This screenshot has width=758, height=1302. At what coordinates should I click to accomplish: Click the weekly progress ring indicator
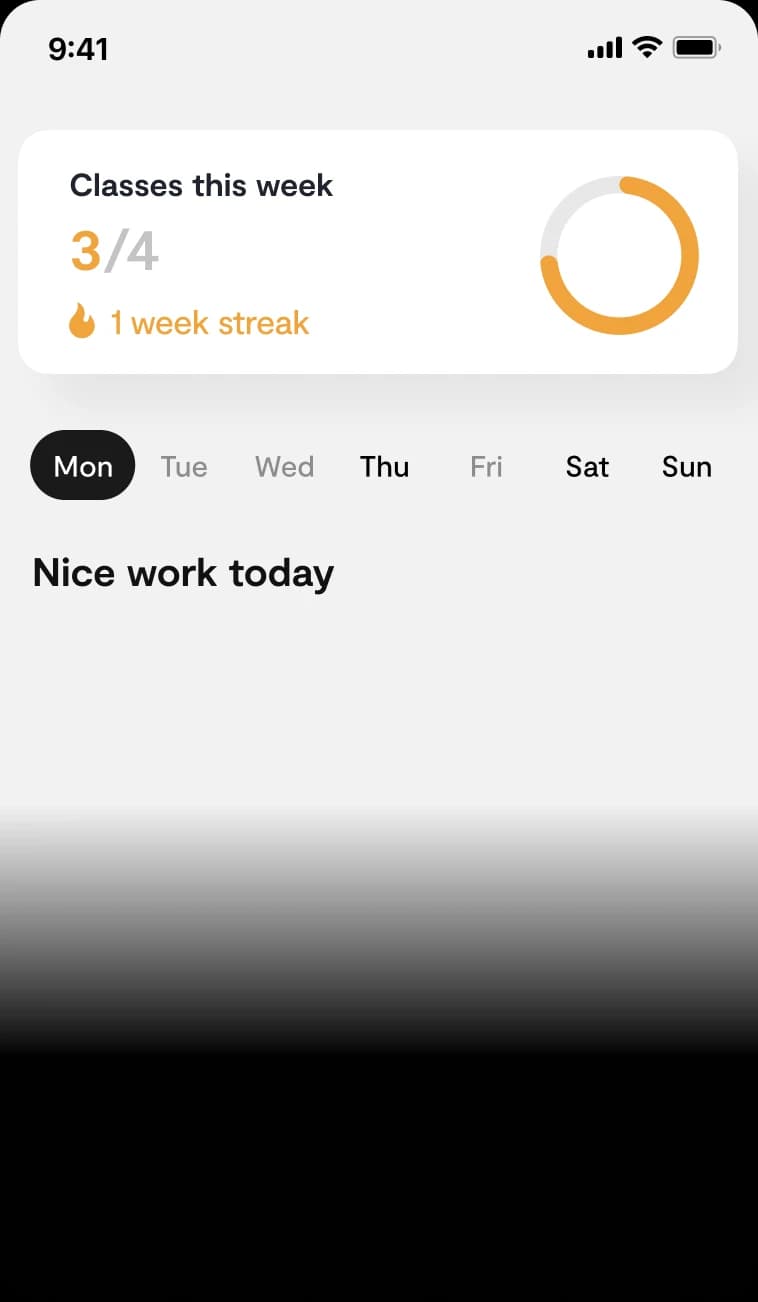coord(619,255)
